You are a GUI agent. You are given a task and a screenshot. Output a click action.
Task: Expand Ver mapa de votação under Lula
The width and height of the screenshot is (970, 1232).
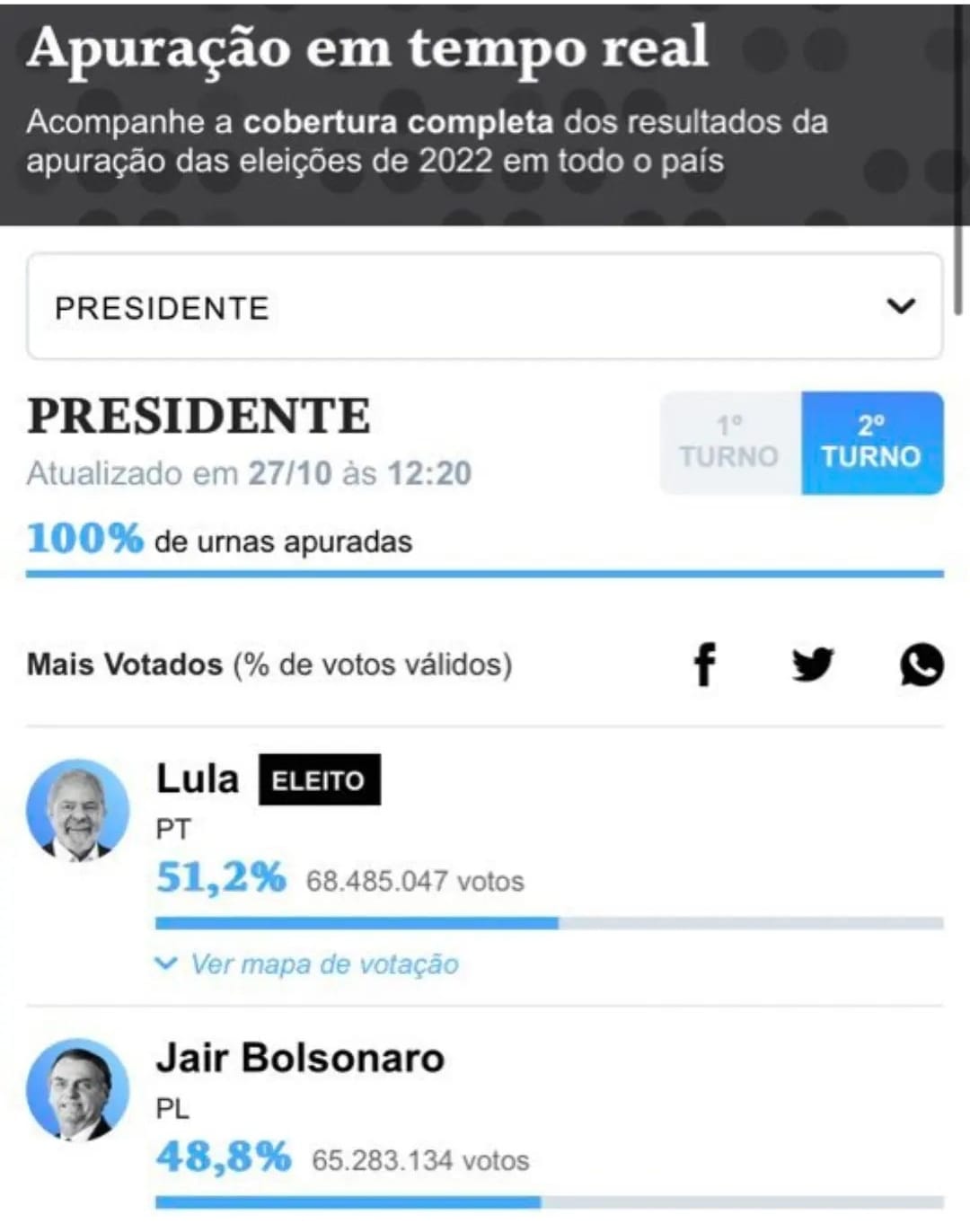[x=308, y=964]
